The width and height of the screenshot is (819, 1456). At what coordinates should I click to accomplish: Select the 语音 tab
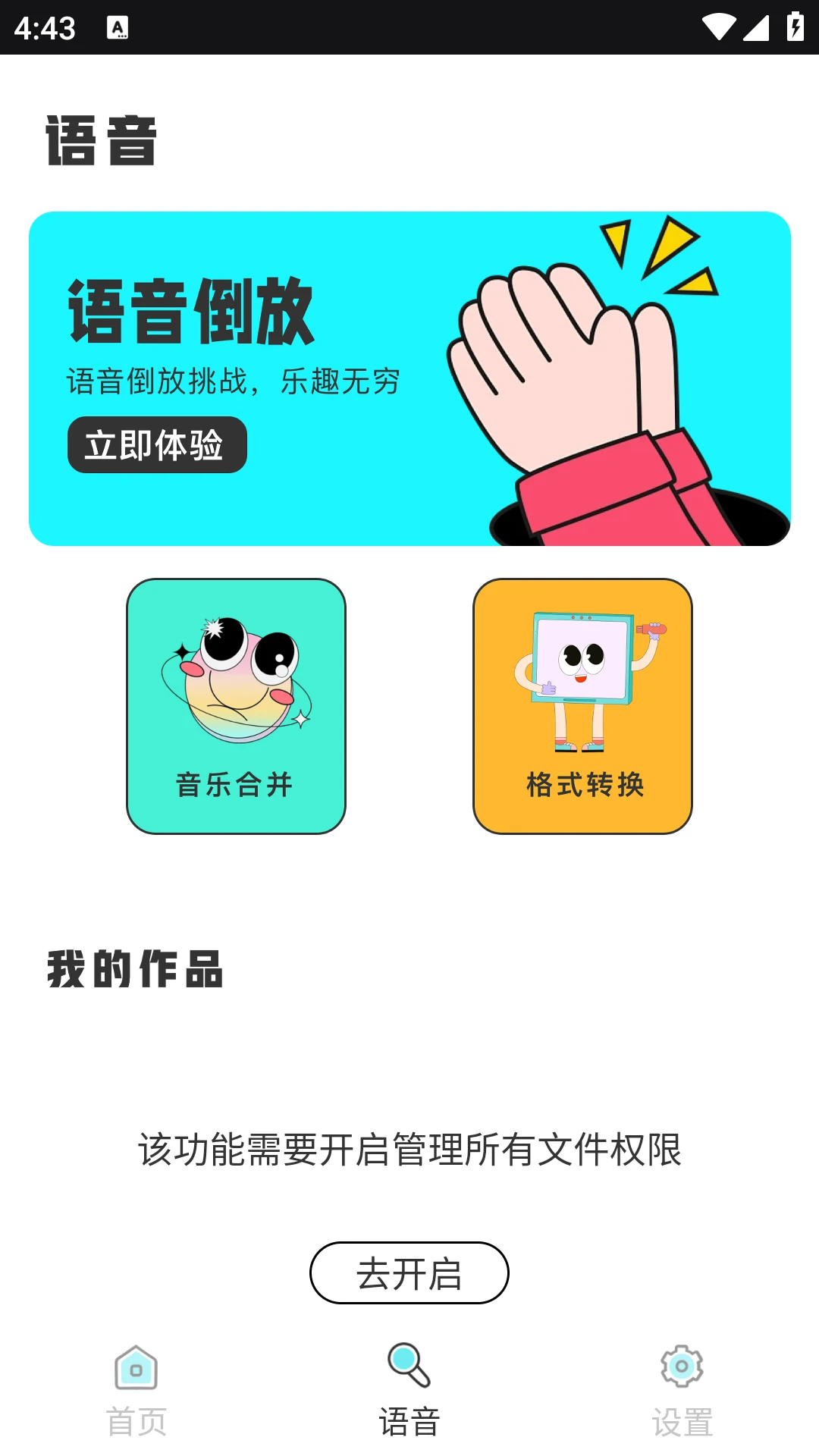pyautogui.click(x=409, y=1391)
